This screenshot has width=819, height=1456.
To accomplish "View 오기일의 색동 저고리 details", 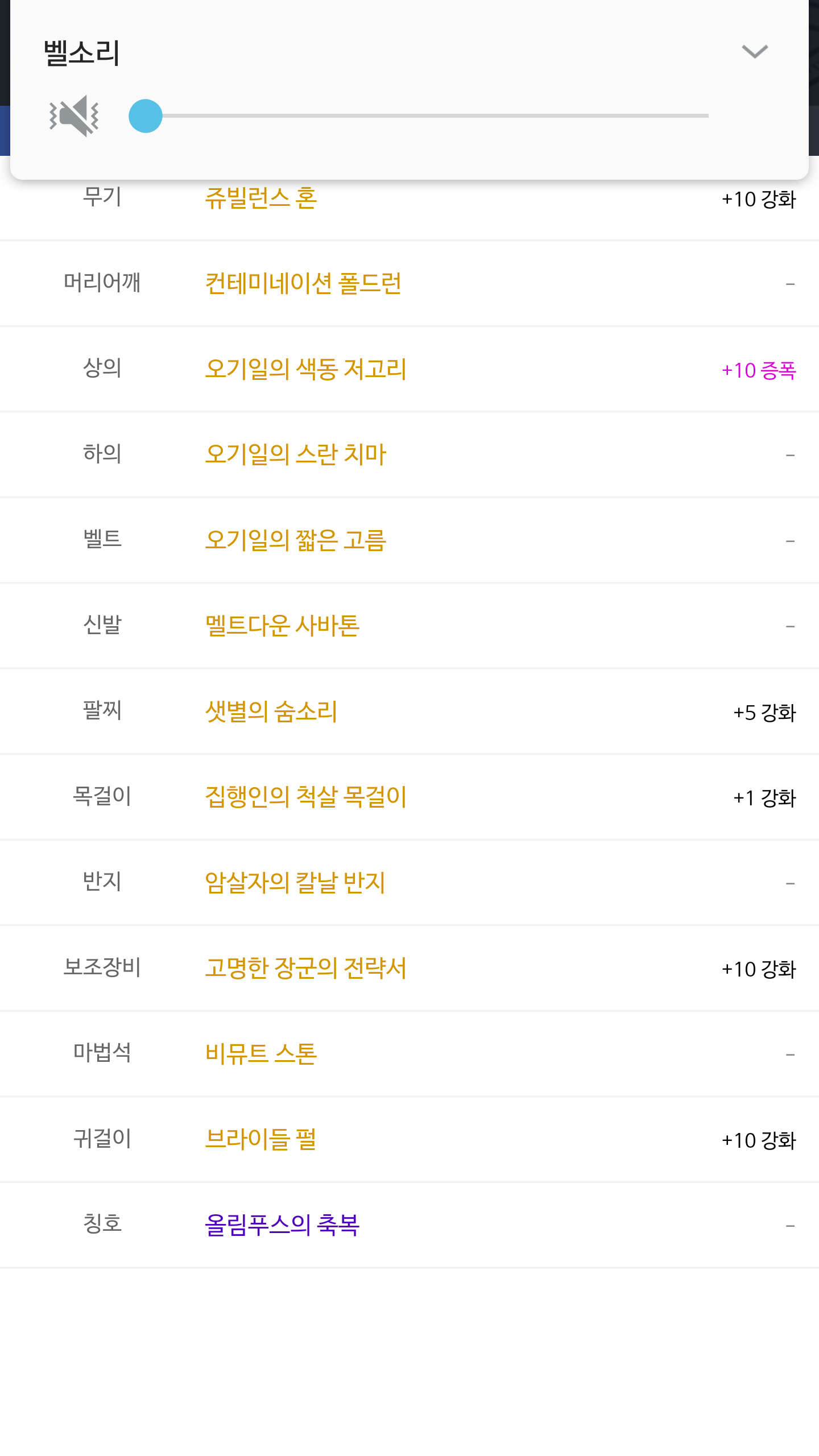I will pyautogui.click(x=305, y=369).
